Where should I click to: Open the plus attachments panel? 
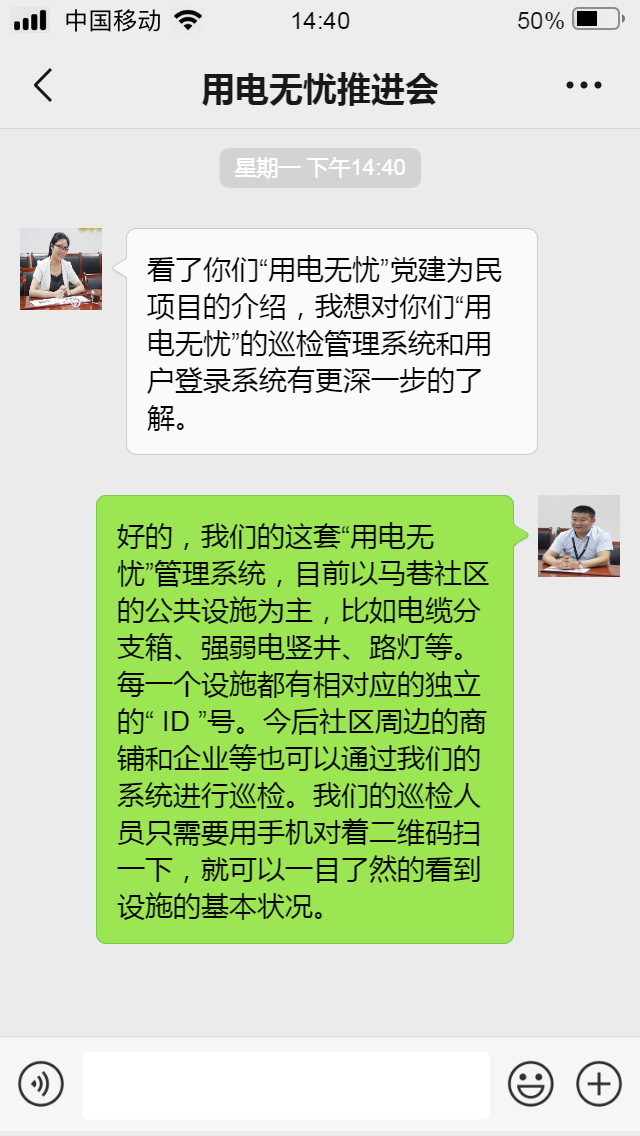(599, 1085)
